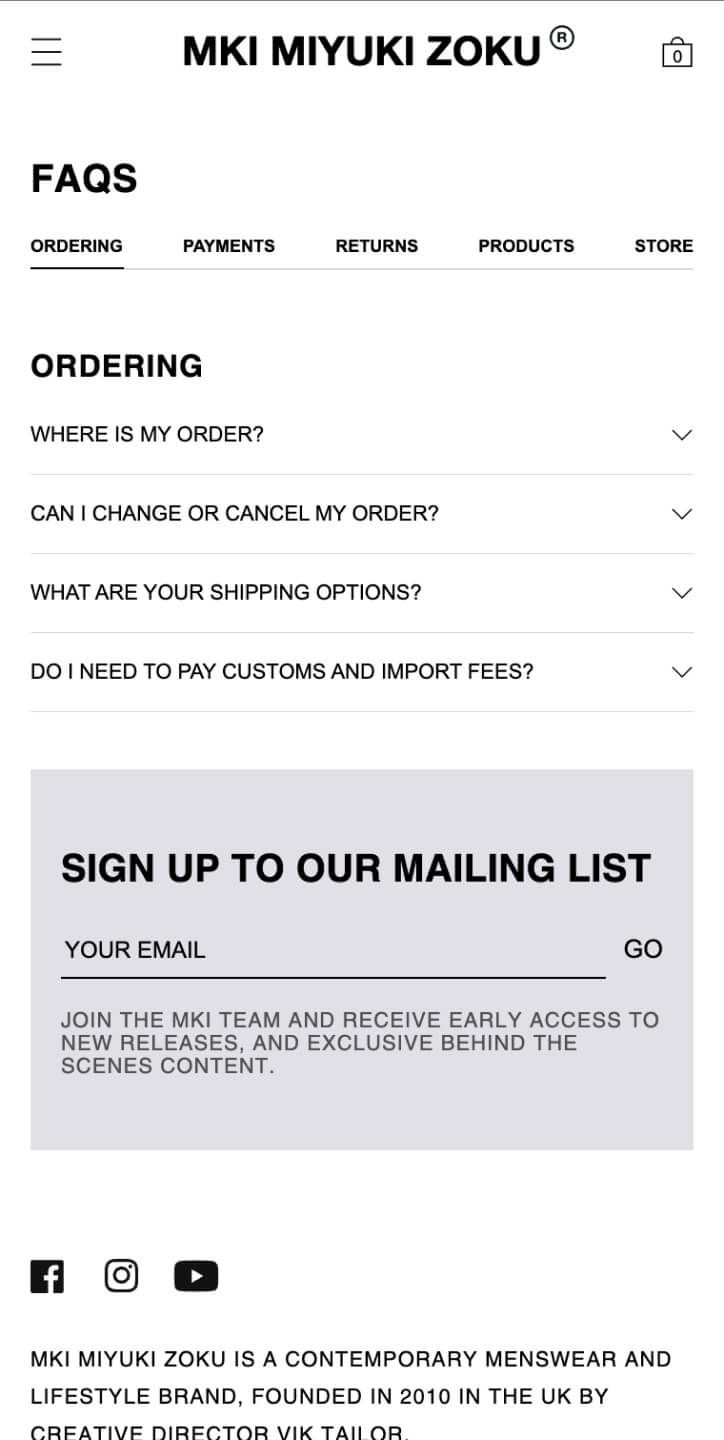Open the Facebook page
This screenshot has height=1440, width=724.
(x=47, y=1276)
